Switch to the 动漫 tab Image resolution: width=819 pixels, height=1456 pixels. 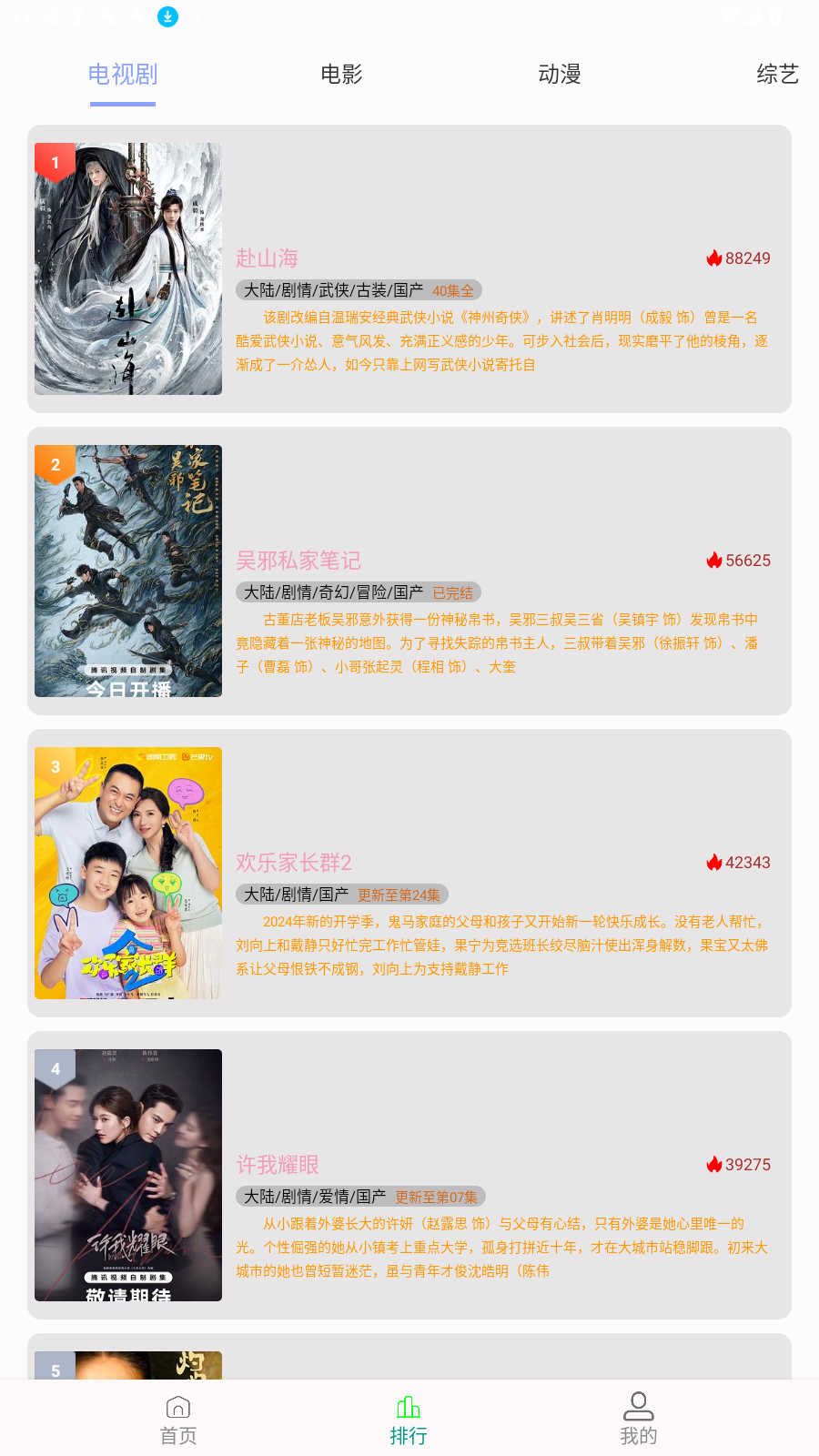pos(560,75)
